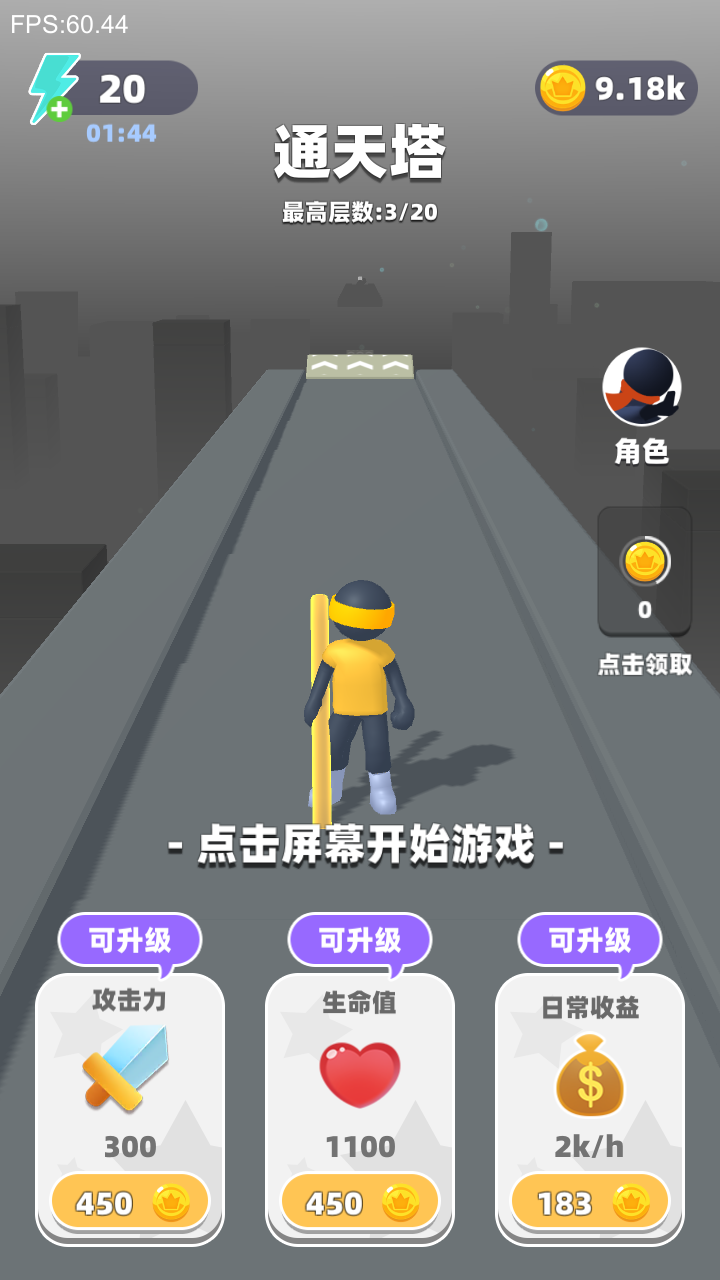Upgrade 攻击力 for 450 coins
The height and width of the screenshot is (1280, 720).
pyautogui.click(x=130, y=1202)
